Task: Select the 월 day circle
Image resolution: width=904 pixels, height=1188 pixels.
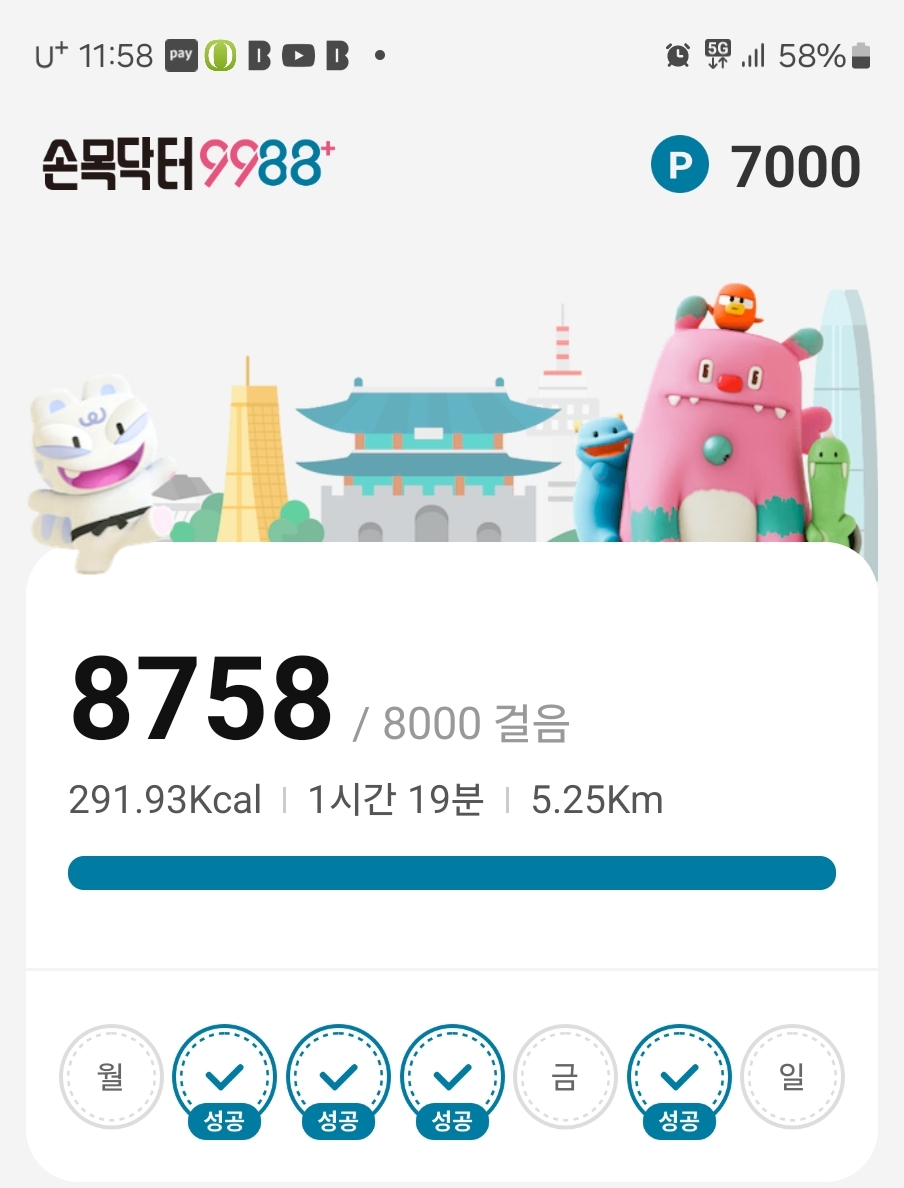Action: [x=111, y=1077]
